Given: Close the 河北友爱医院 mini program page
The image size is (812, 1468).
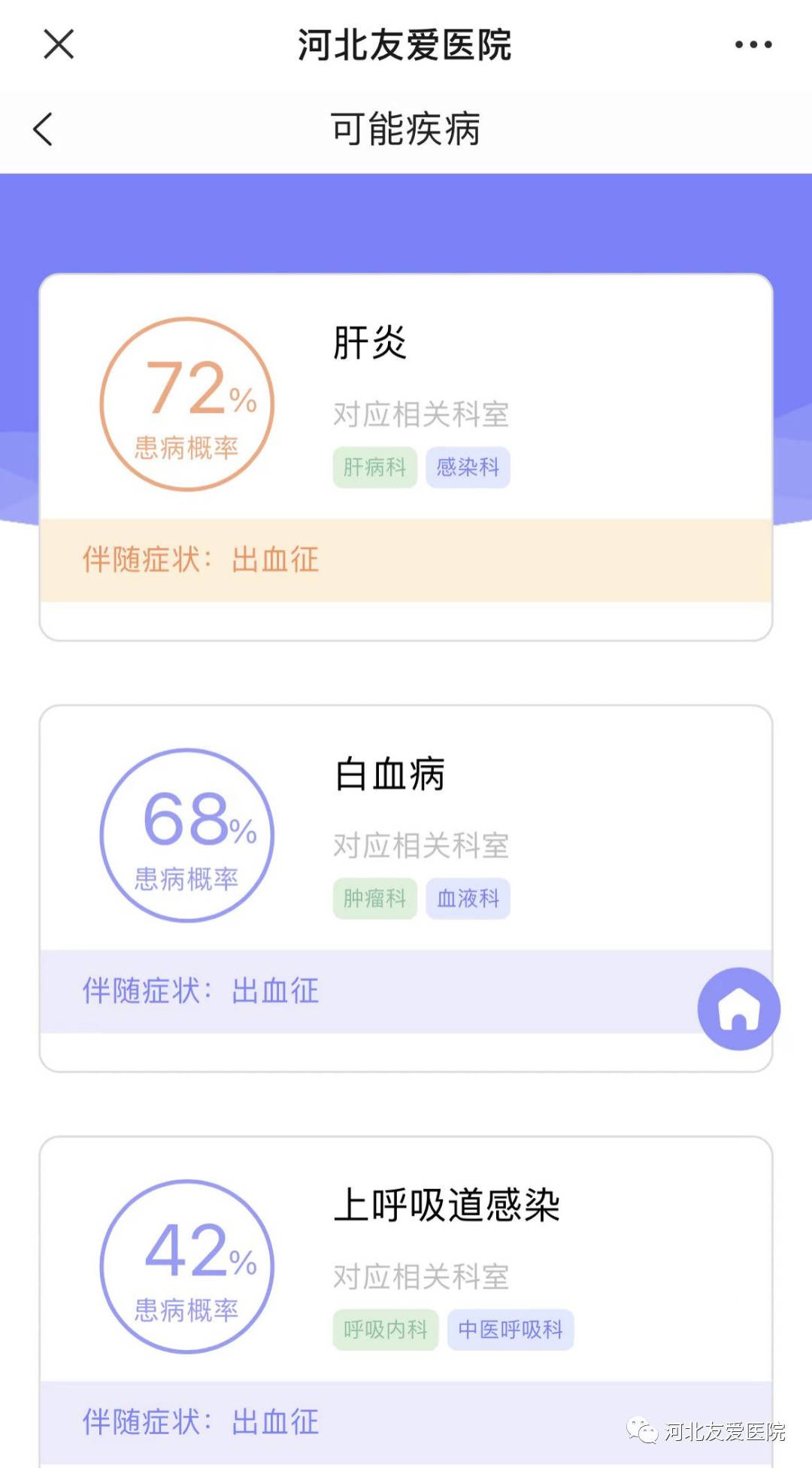Looking at the screenshot, I should click(x=59, y=44).
